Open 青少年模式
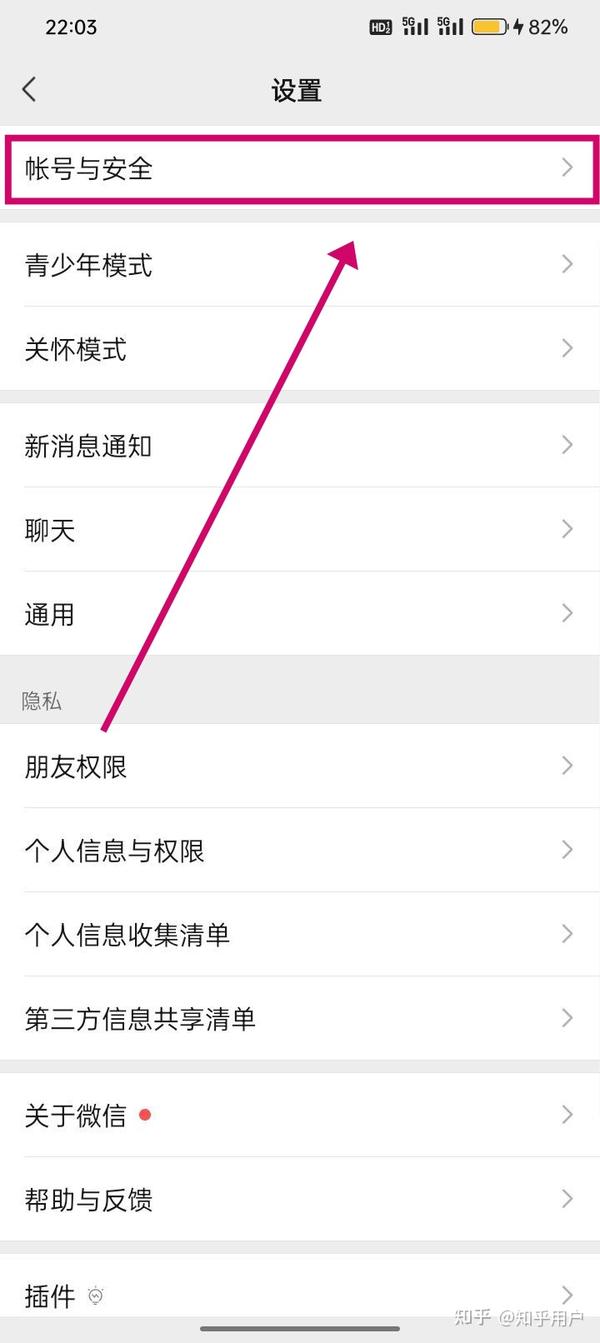This screenshot has height=1343, width=600. [300, 265]
